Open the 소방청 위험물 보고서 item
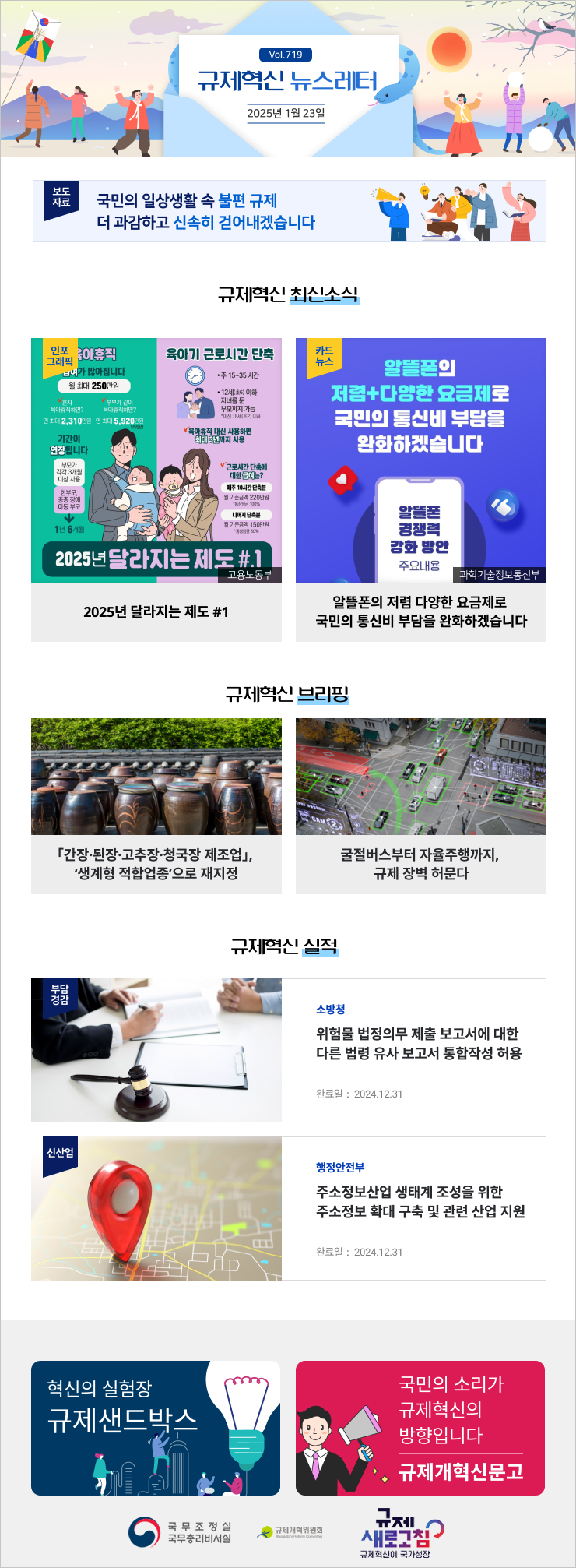 (x=289, y=1050)
